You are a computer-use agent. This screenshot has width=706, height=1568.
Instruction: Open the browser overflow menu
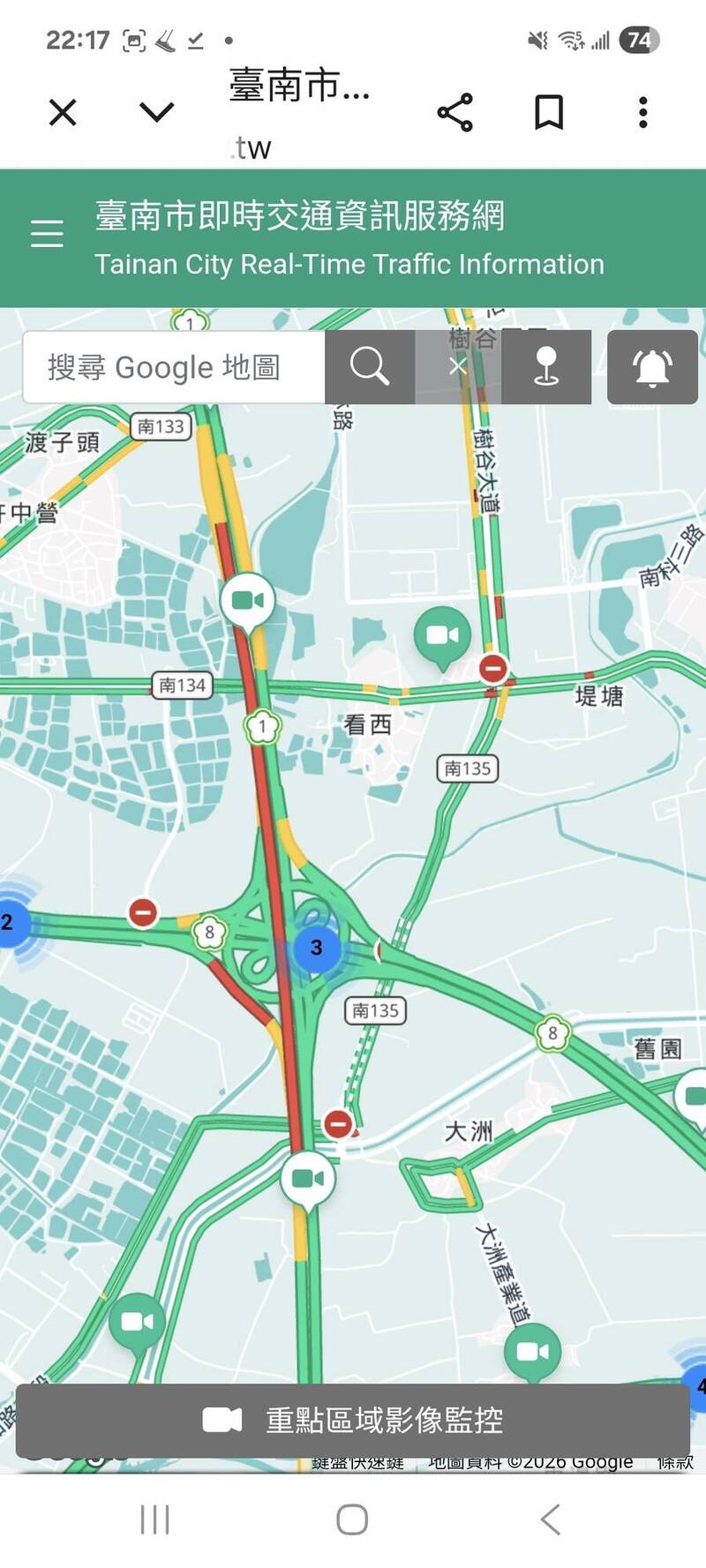click(x=643, y=113)
